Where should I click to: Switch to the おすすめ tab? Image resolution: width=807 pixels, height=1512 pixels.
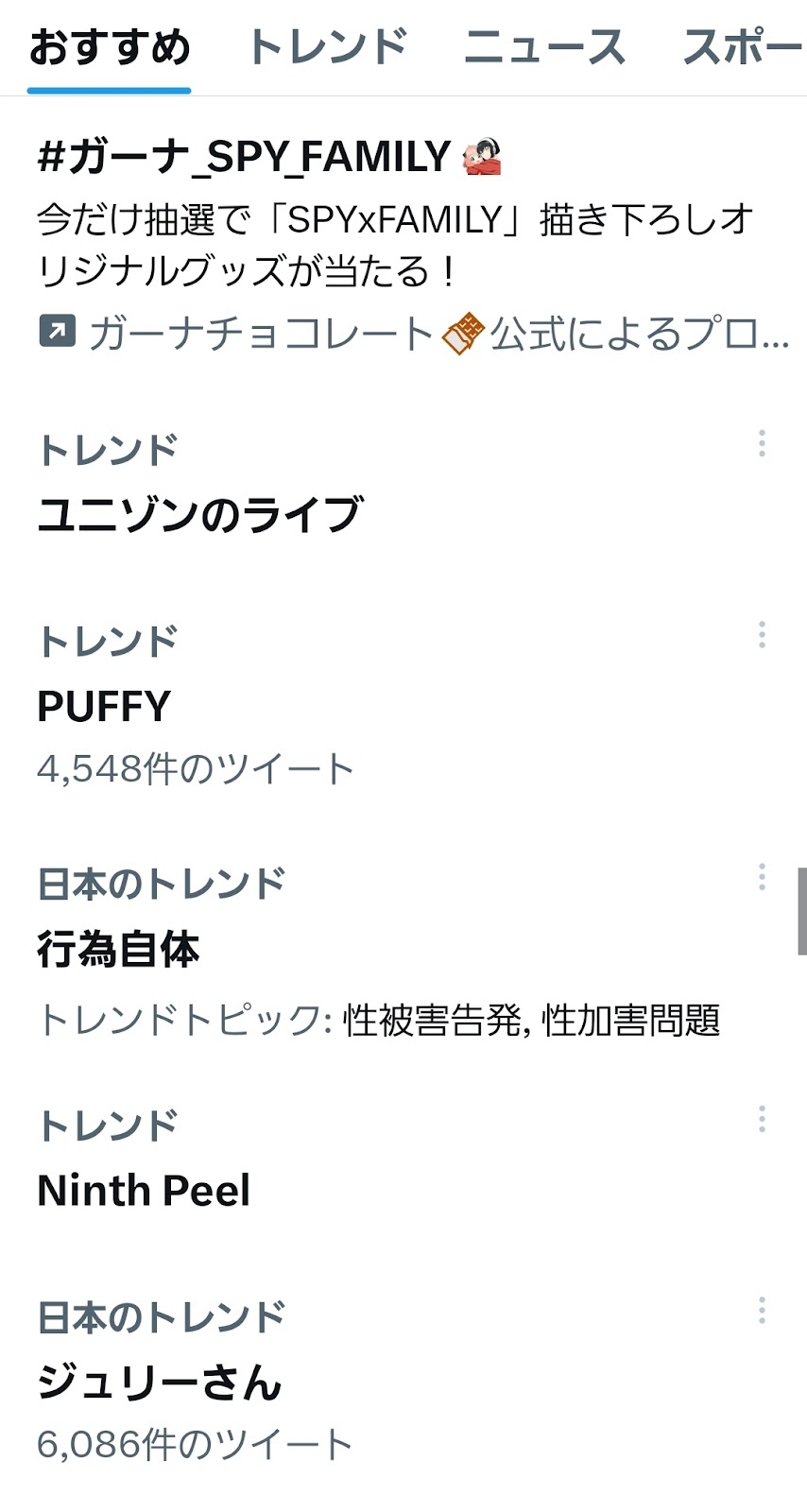pyautogui.click(x=110, y=47)
